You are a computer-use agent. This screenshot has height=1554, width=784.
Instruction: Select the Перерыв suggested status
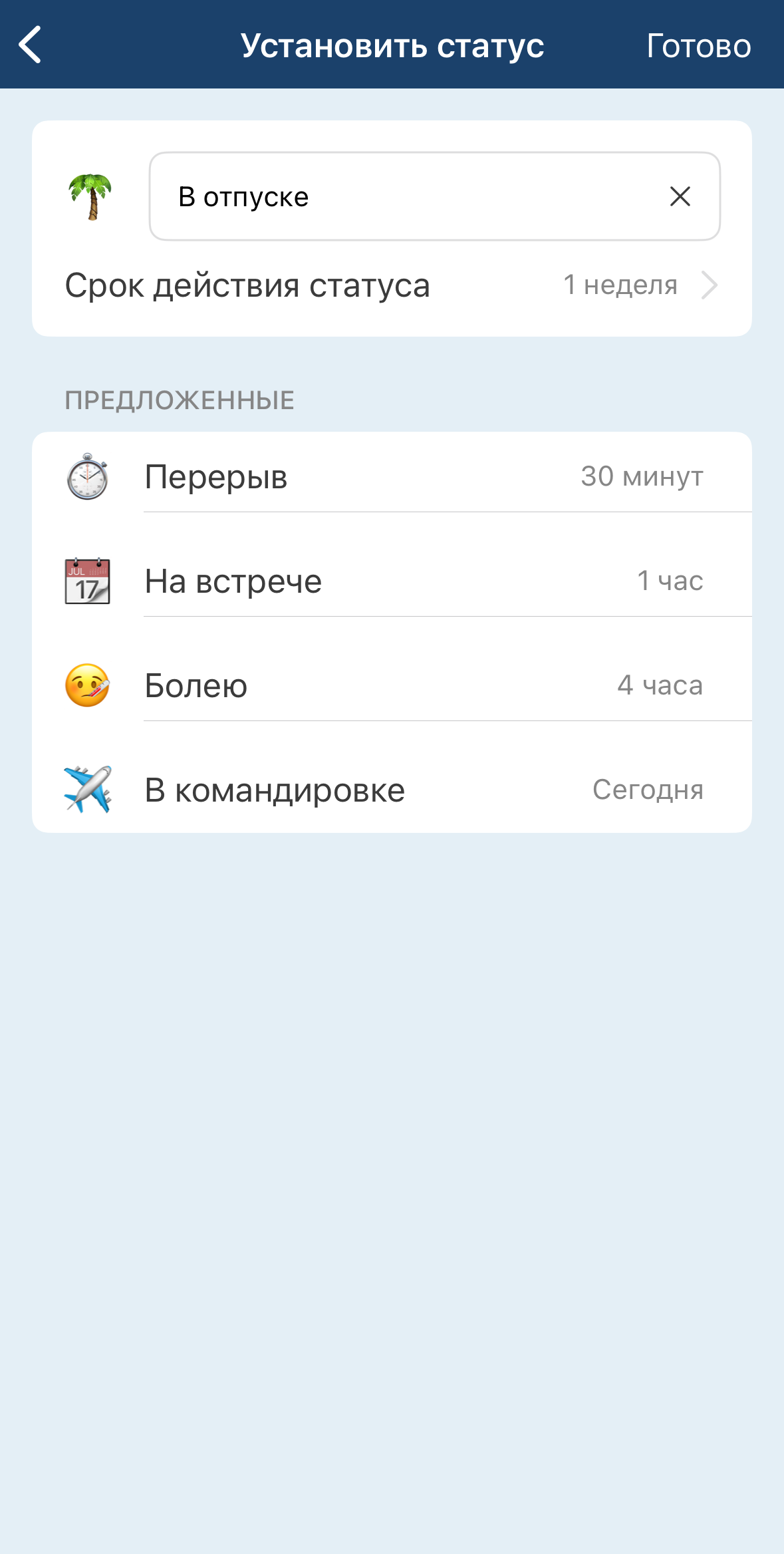pos(392,476)
